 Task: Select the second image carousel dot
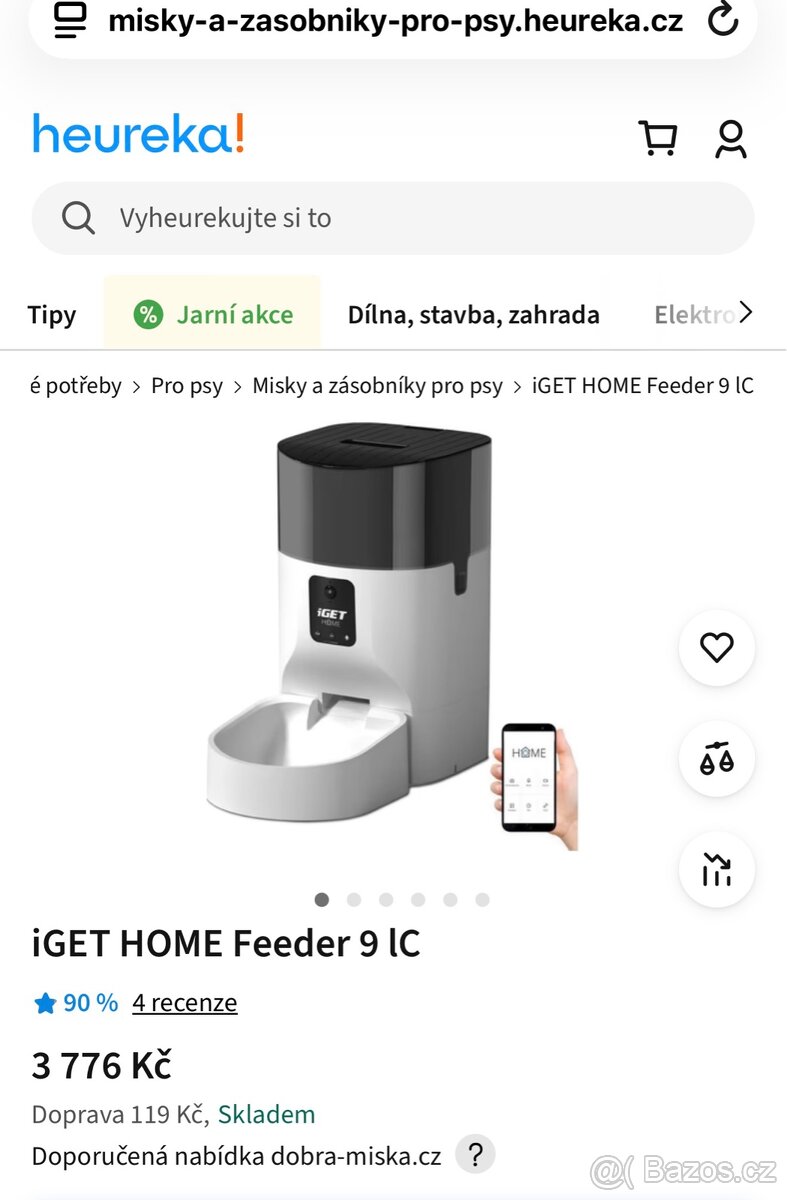coord(354,899)
